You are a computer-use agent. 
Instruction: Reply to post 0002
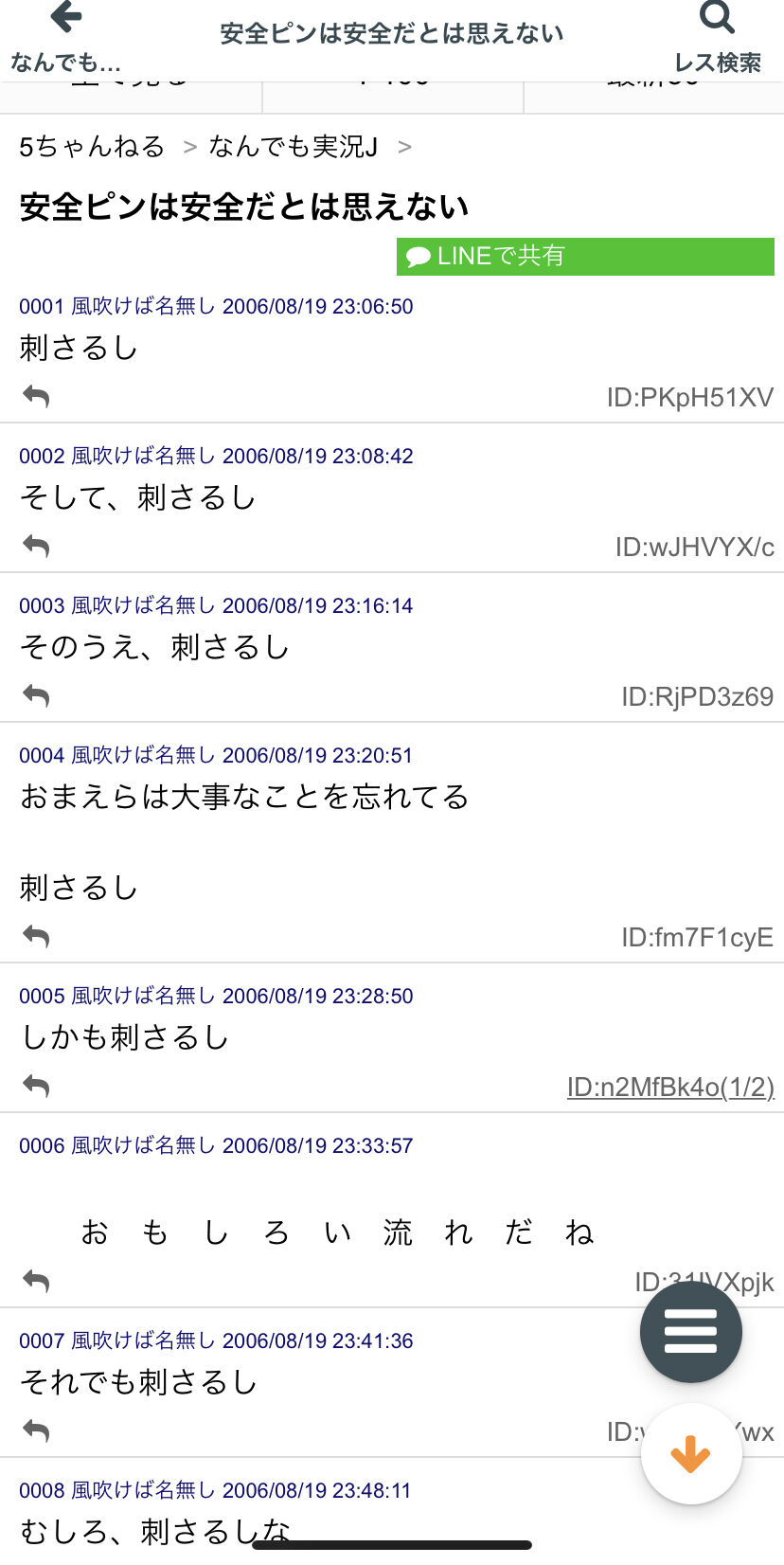tap(36, 546)
